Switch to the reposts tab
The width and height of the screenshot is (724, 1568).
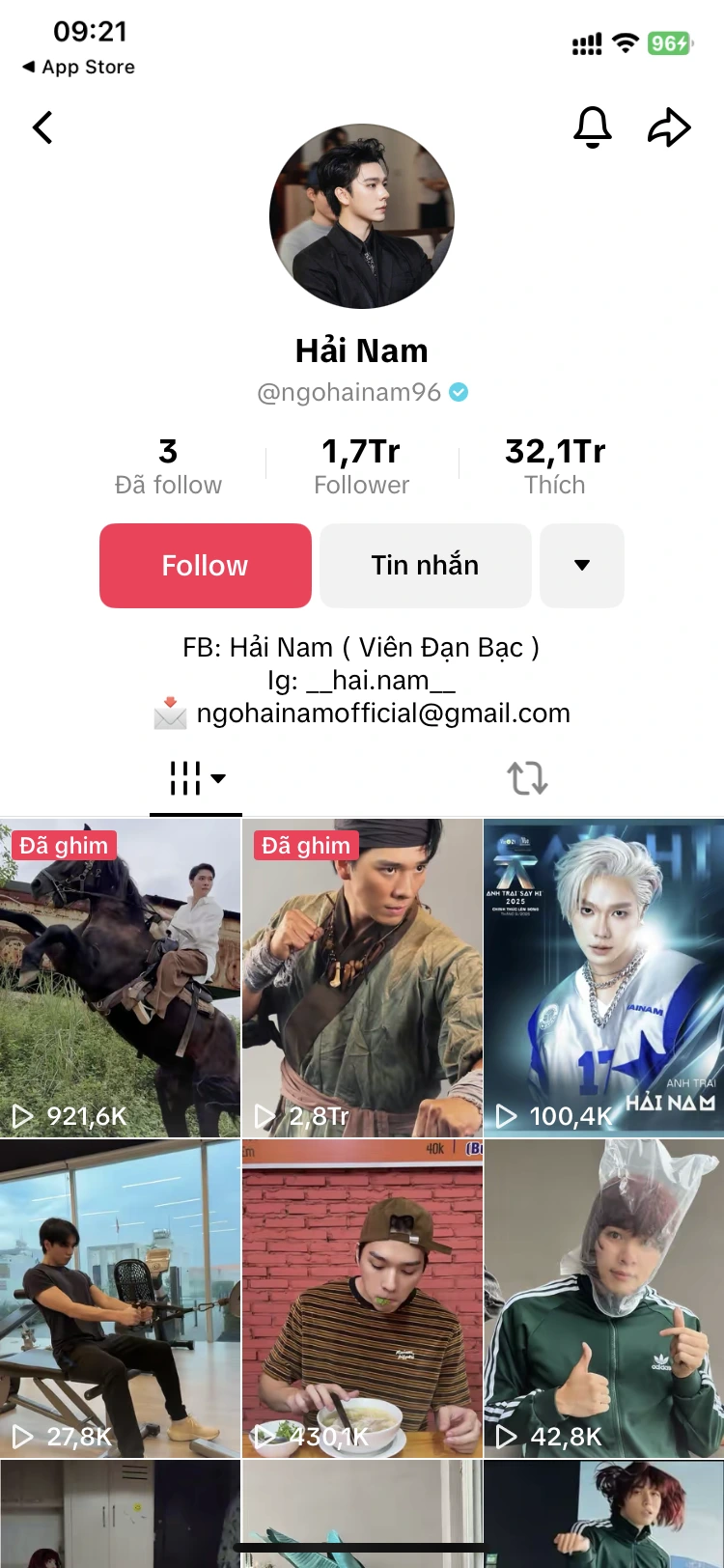click(x=527, y=778)
